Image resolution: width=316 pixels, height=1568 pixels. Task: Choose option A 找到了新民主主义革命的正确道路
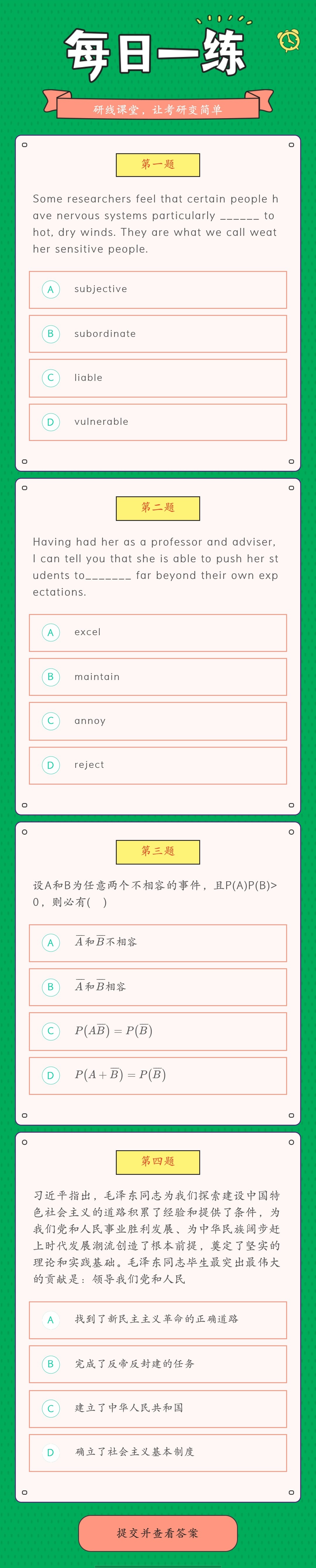[x=157, y=1320]
